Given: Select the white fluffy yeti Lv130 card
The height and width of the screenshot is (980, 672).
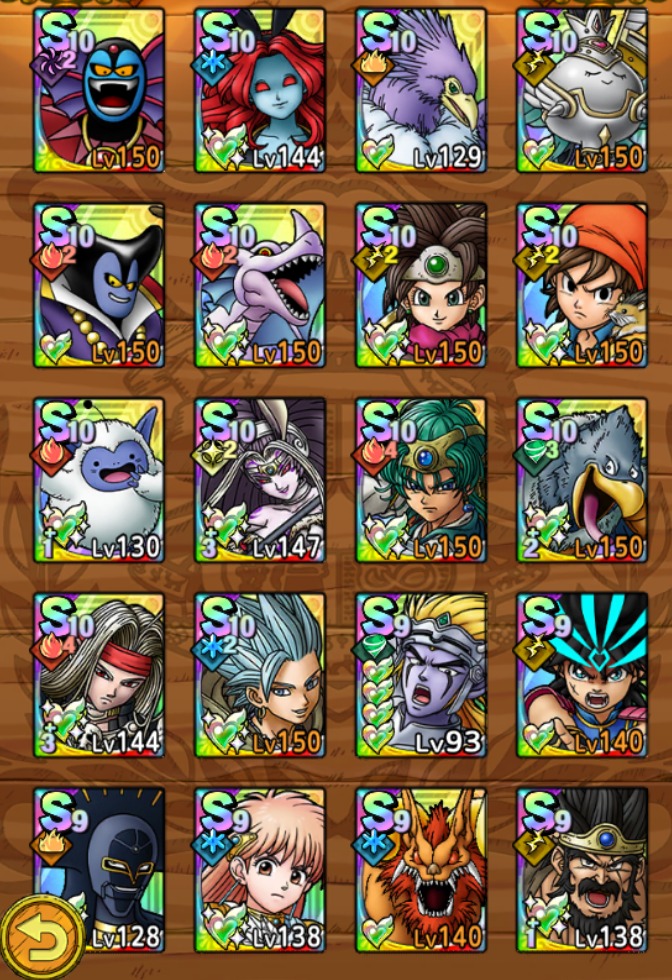Looking at the screenshot, I should point(99,480).
